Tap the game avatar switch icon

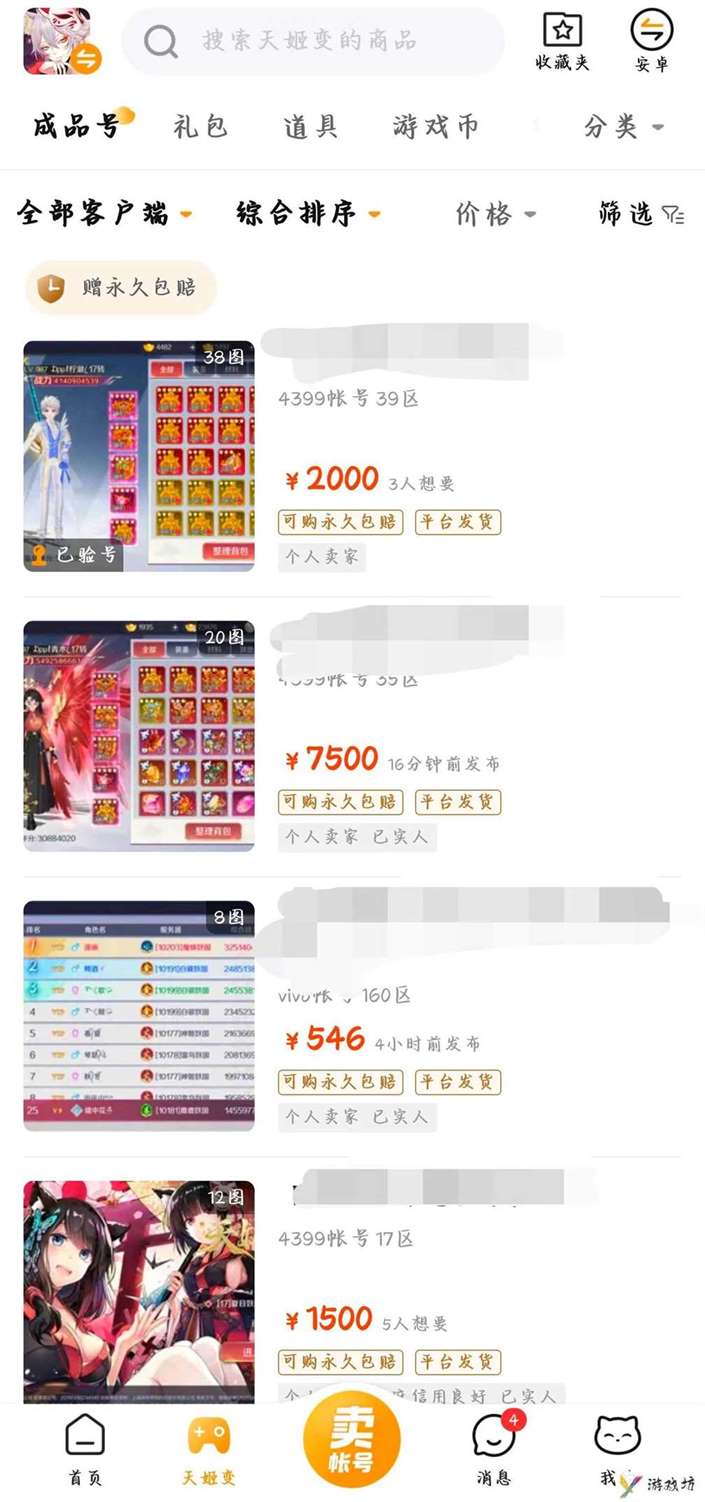pyautogui.click(x=57, y=42)
